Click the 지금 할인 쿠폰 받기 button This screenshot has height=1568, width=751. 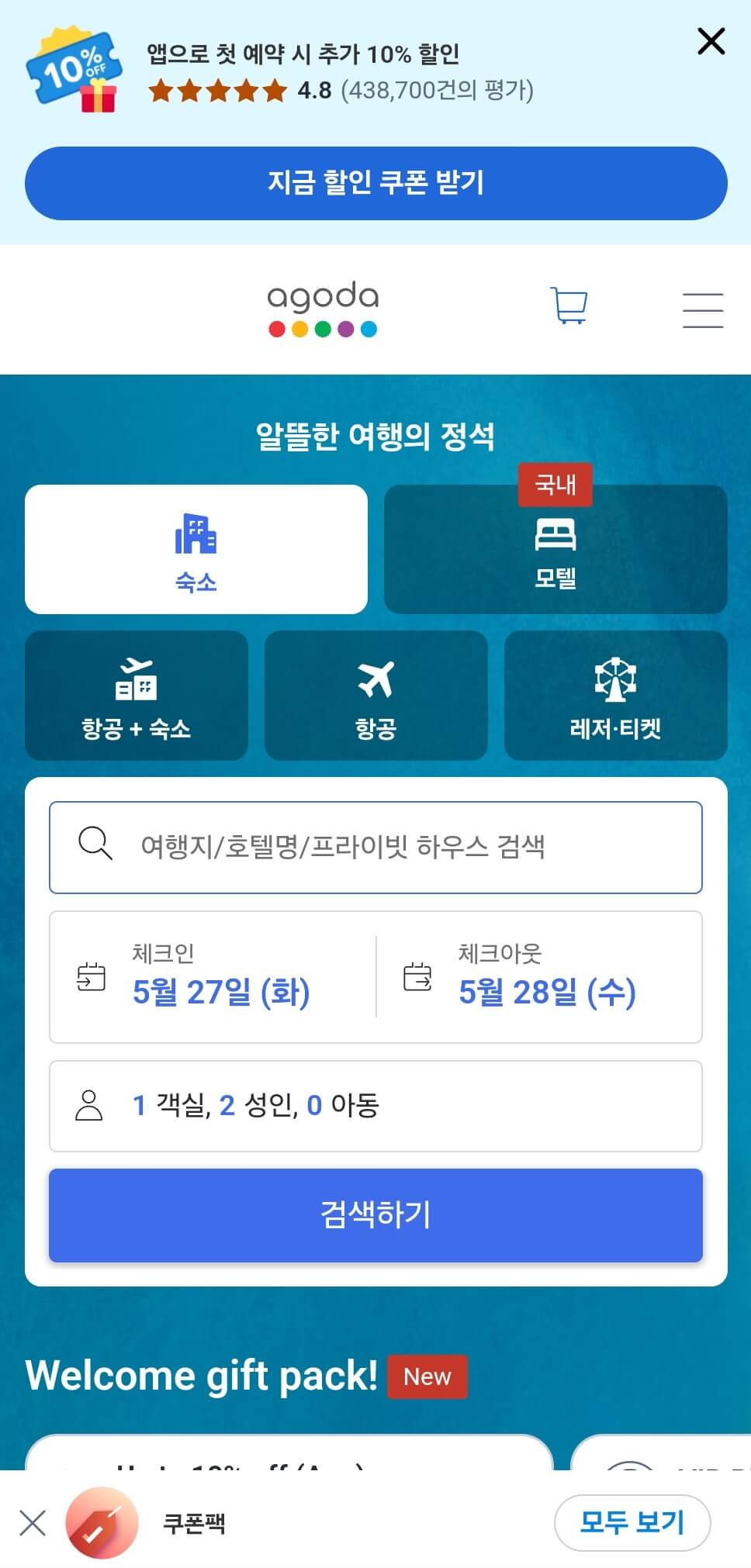pos(375,183)
